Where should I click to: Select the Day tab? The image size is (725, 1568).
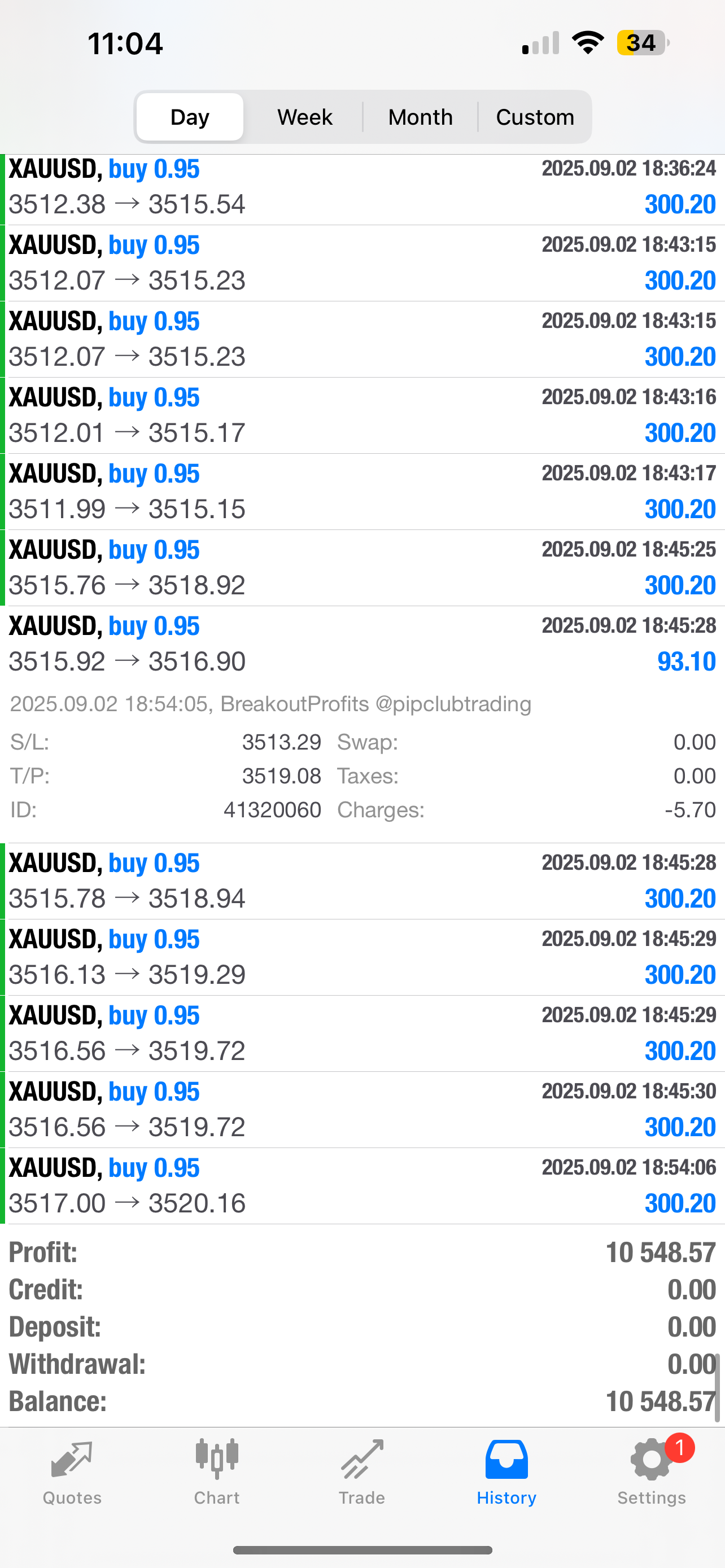pyautogui.click(x=189, y=116)
